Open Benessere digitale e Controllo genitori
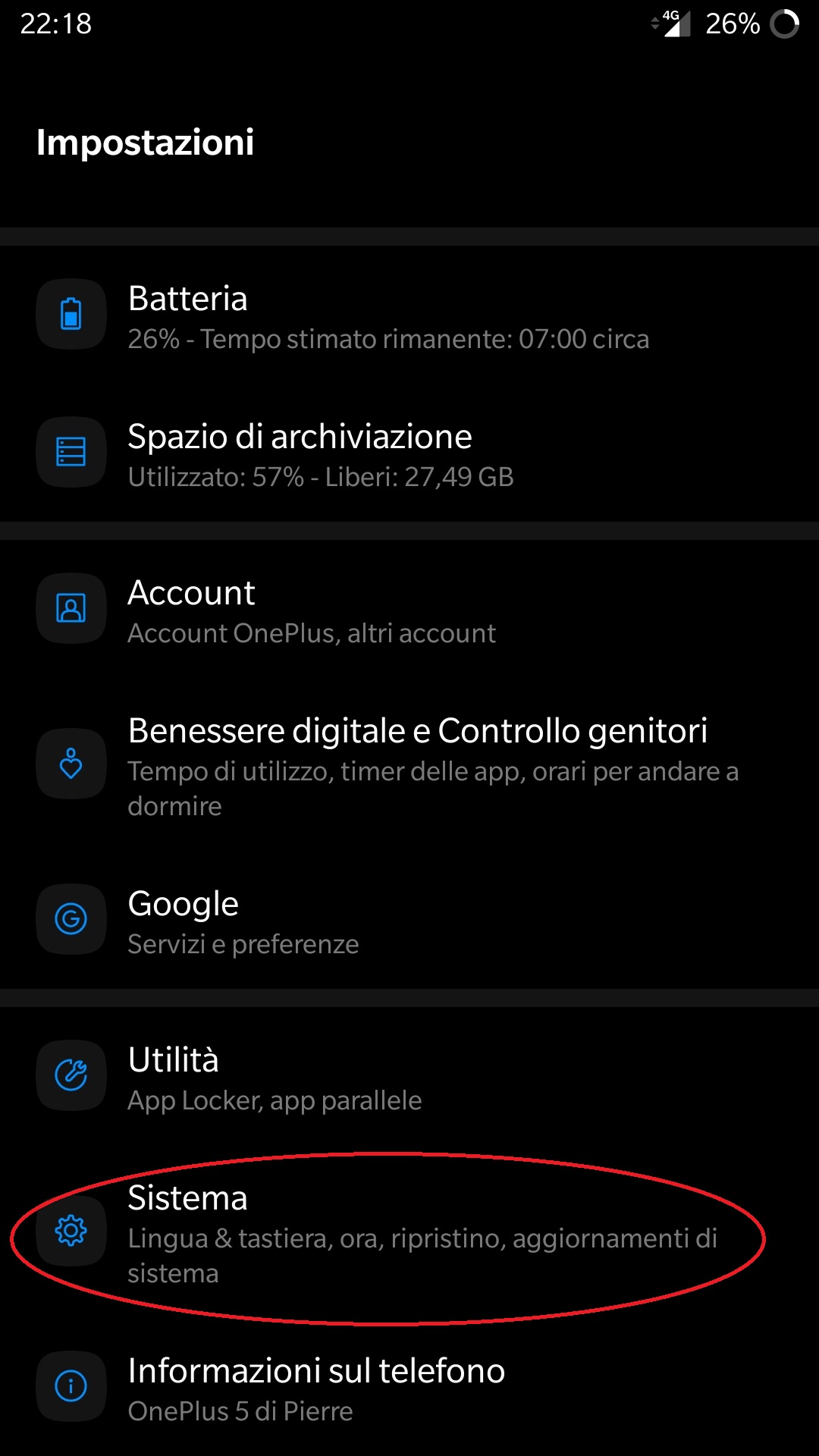The width and height of the screenshot is (819, 1456). (409, 764)
